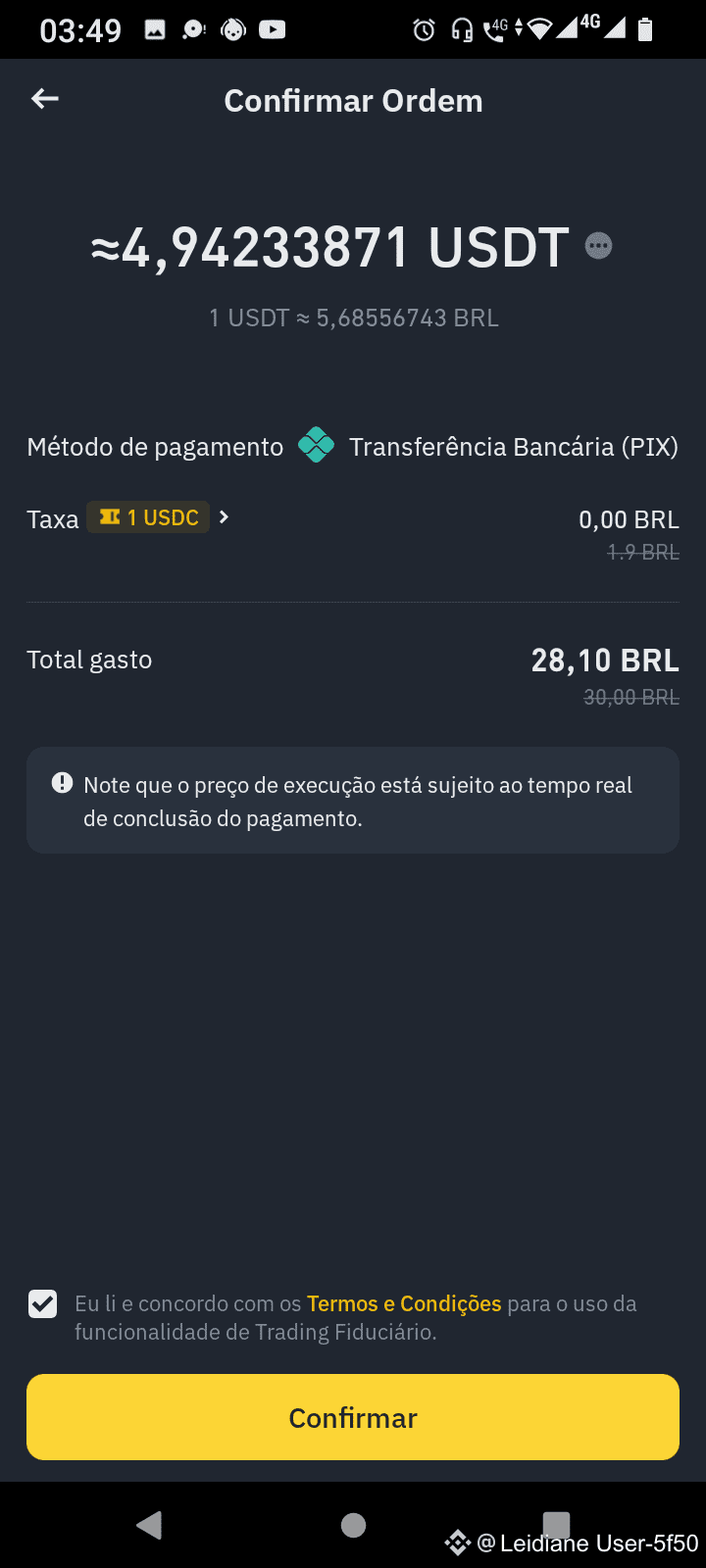Confirm the order with Confirmar

pyautogui.click(x=353, y=1417)
